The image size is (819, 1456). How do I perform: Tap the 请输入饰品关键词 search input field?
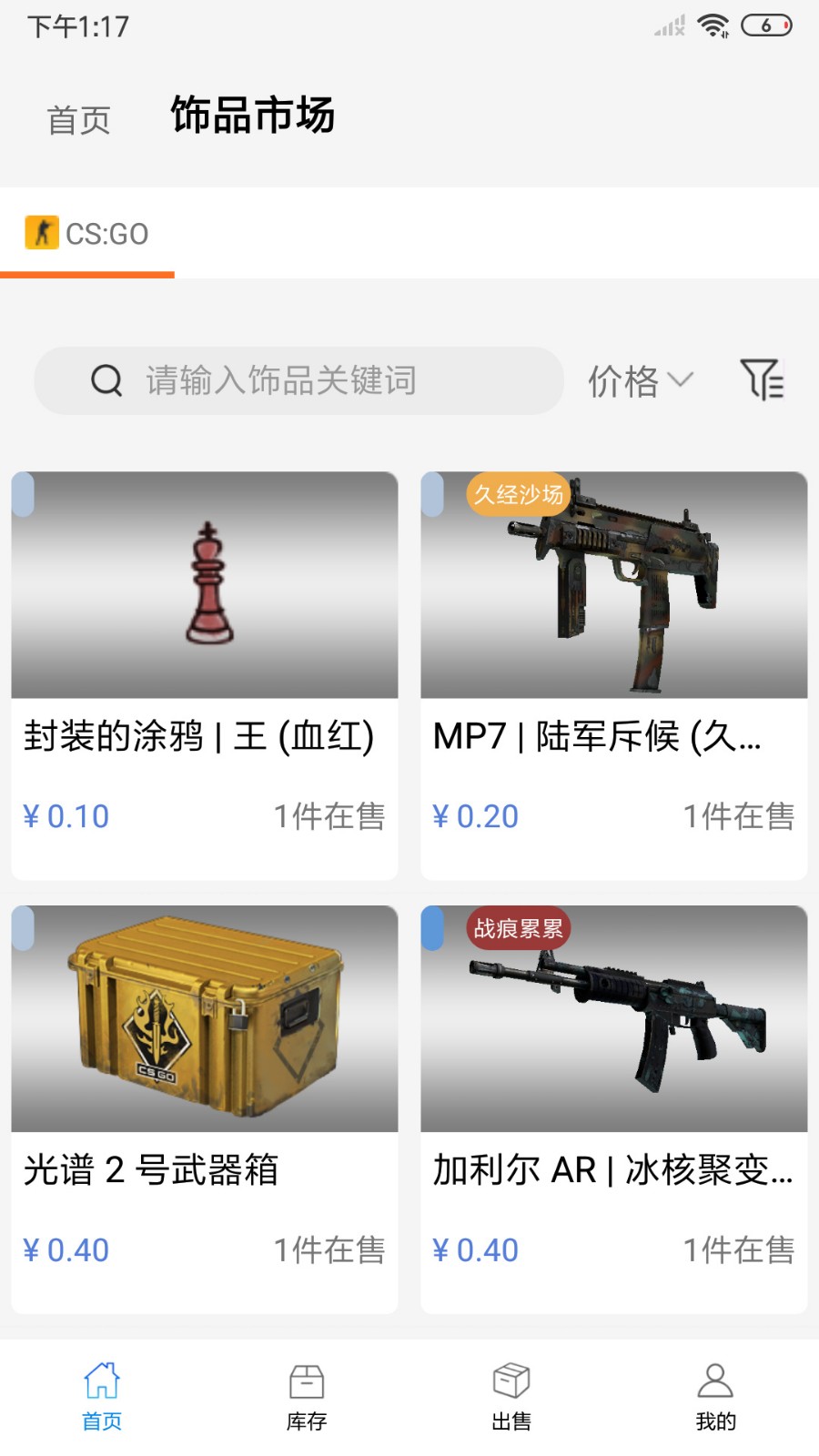[279, 380]
